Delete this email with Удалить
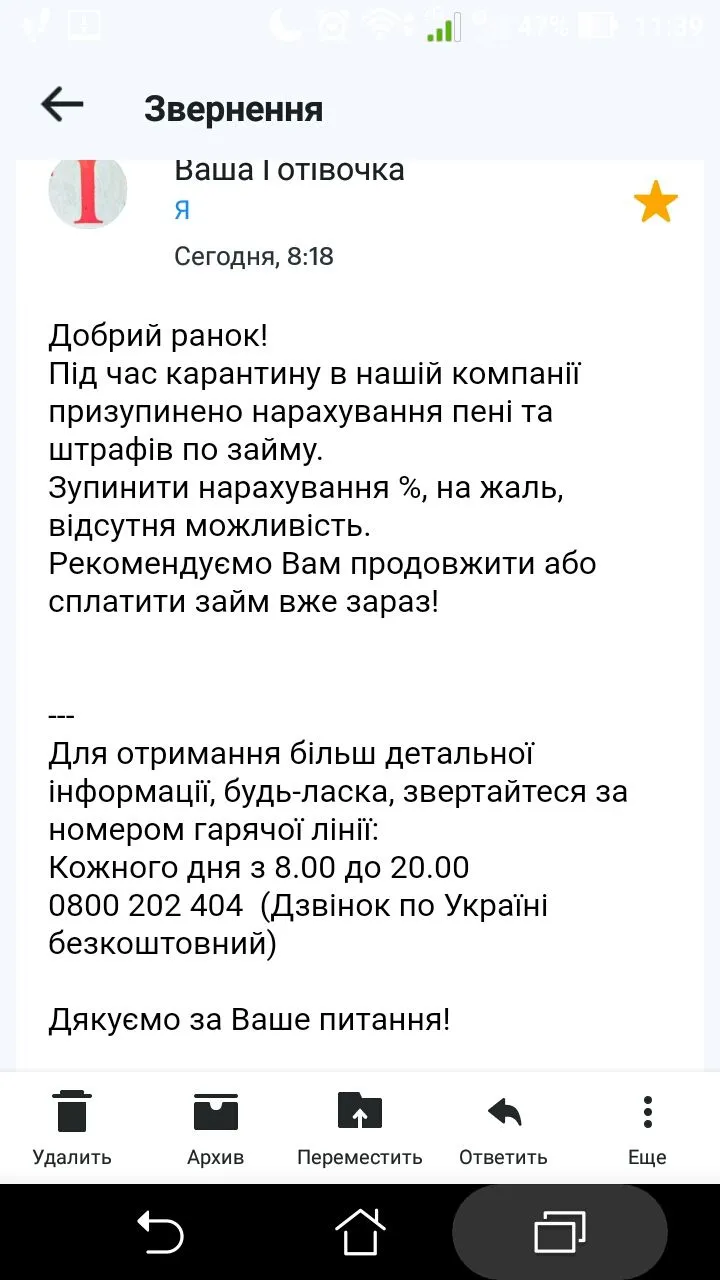This screenshot has height=1280, width=720. pos(72,1128)
